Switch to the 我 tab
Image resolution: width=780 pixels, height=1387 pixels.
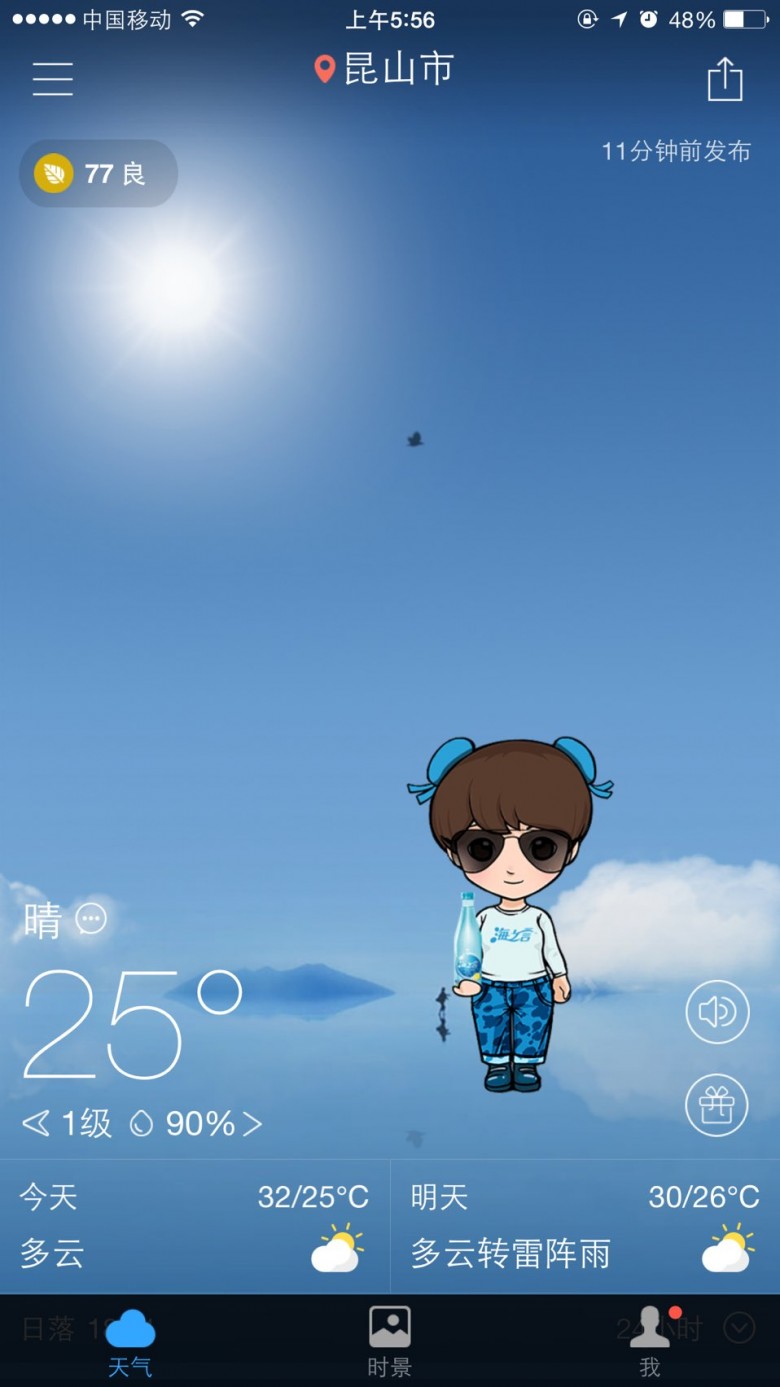tap(650, 1341)
